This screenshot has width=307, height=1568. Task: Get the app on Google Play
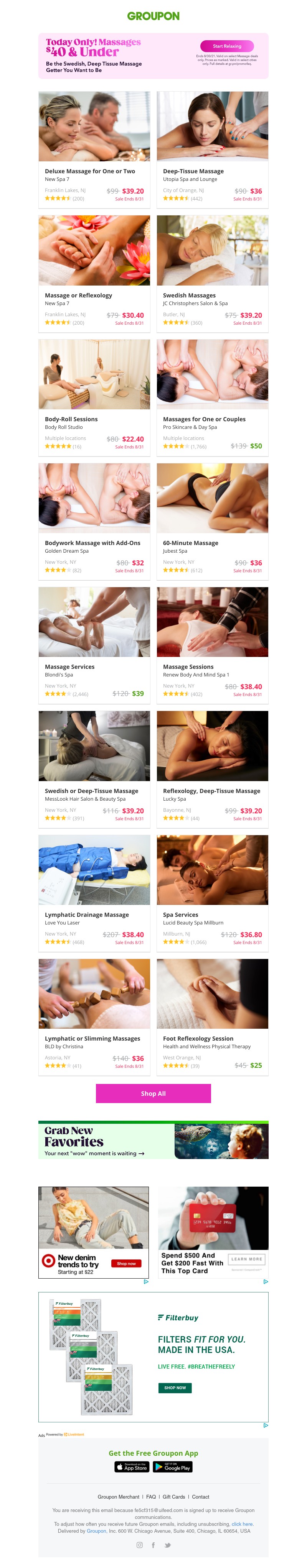pyautogui.click(x=172, y=1467)
